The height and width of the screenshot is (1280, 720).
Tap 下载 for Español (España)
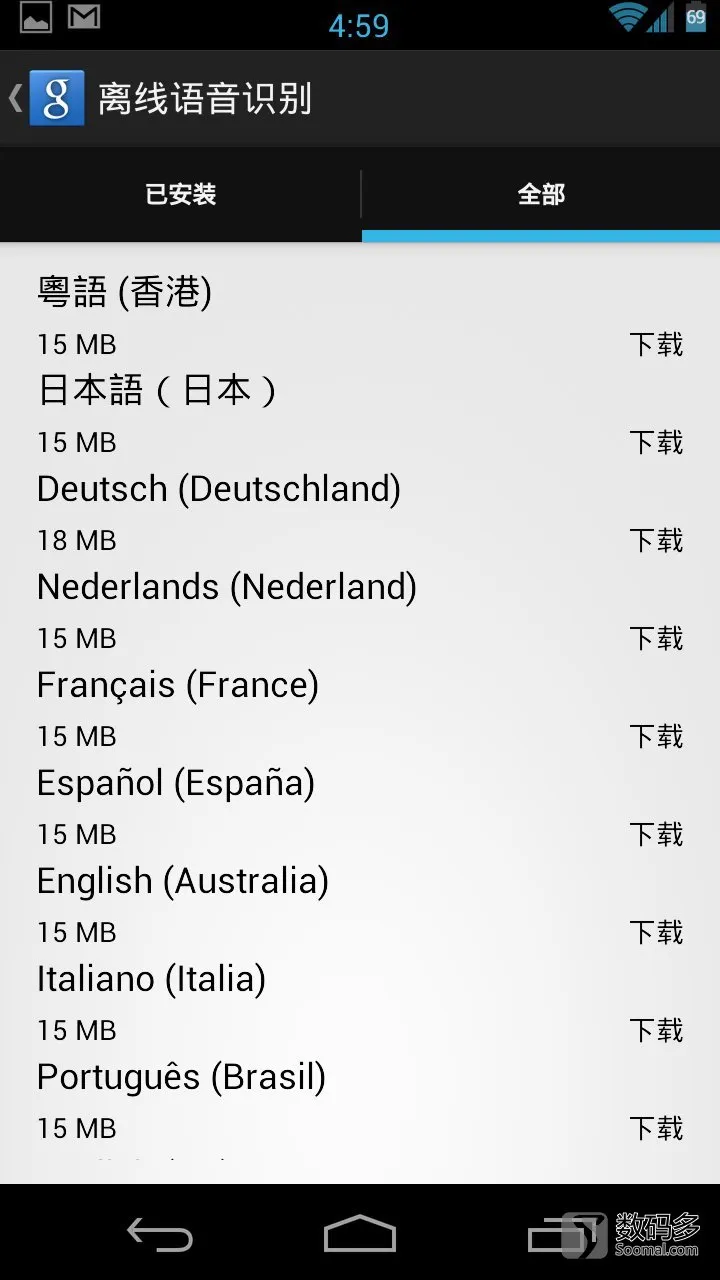pos(656,835)
